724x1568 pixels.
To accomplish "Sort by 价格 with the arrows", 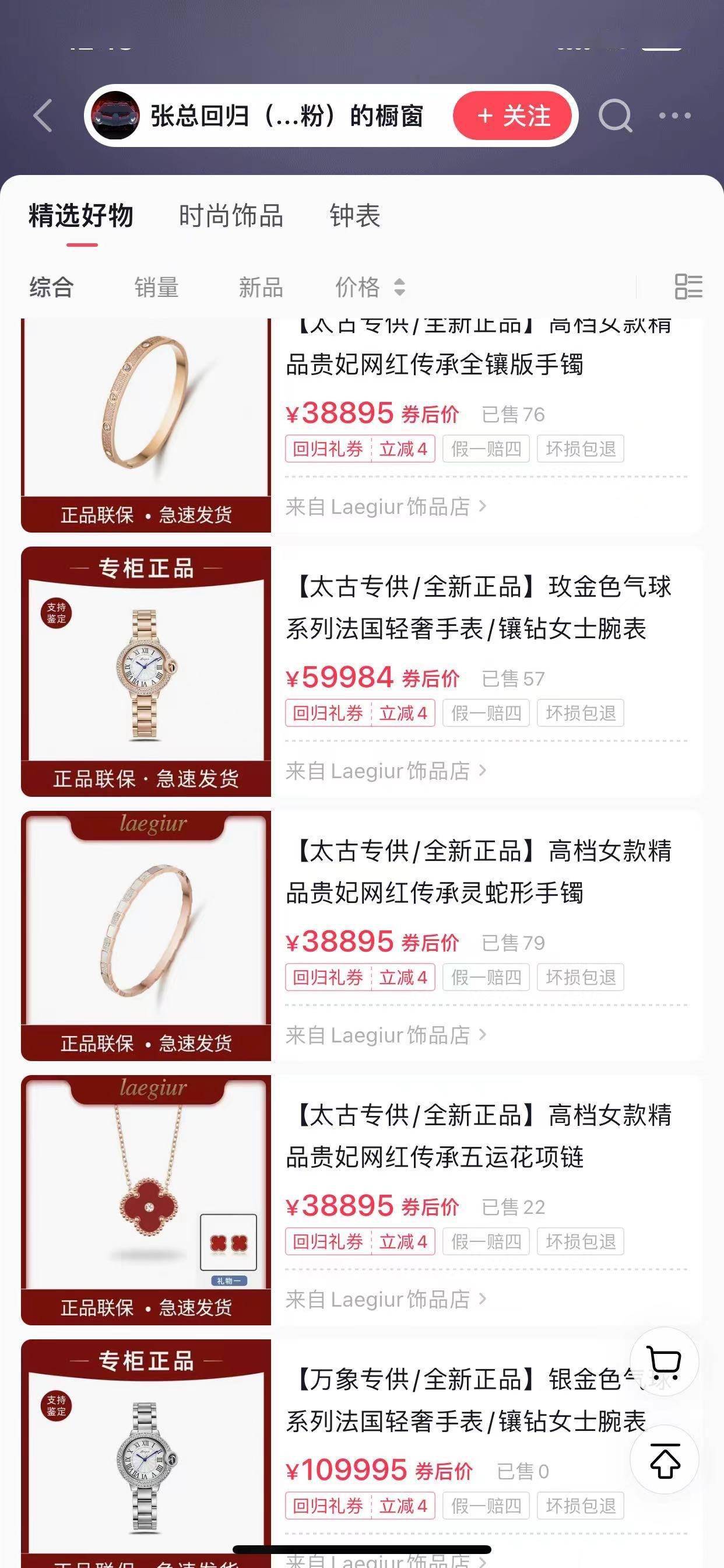I will click(x=371, y=288).
